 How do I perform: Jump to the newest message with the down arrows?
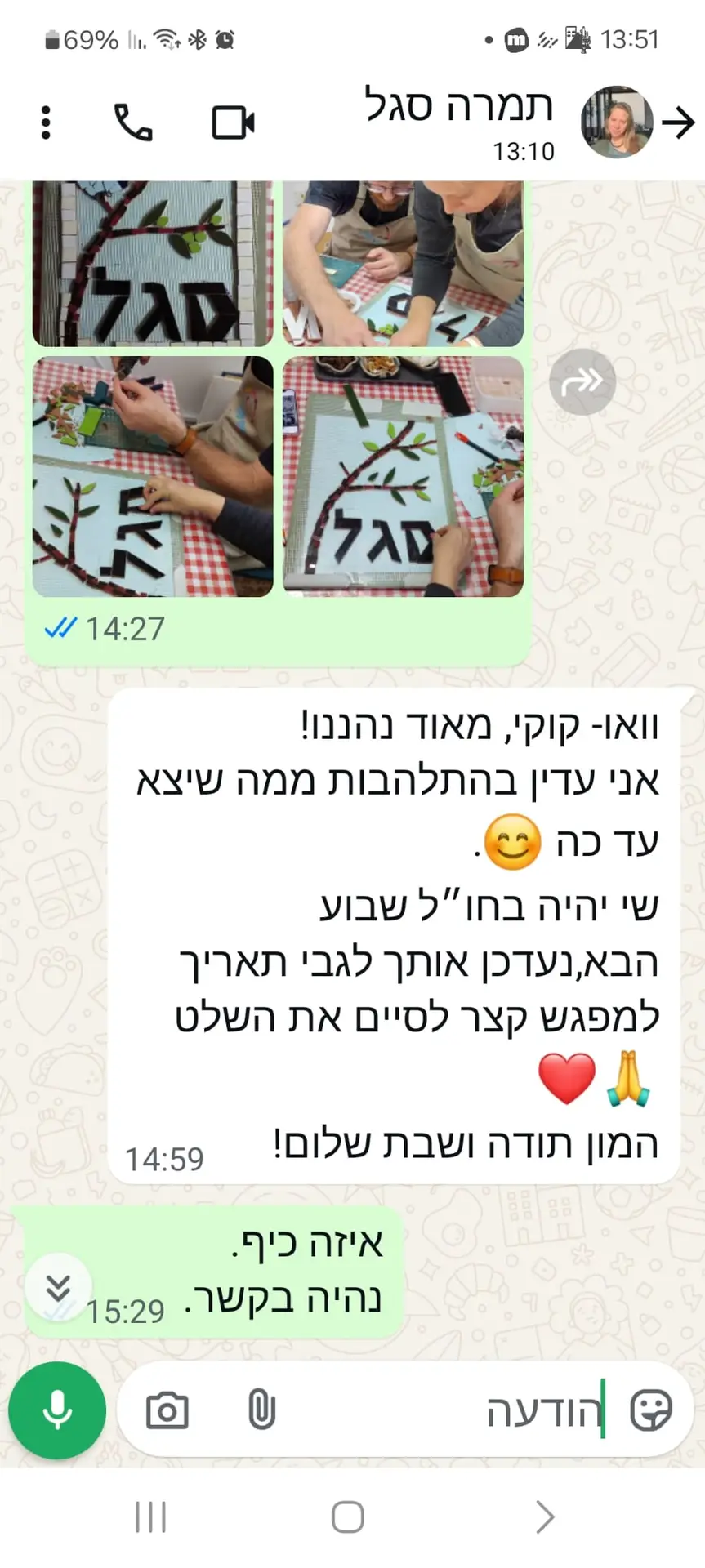click(58, 1288)
